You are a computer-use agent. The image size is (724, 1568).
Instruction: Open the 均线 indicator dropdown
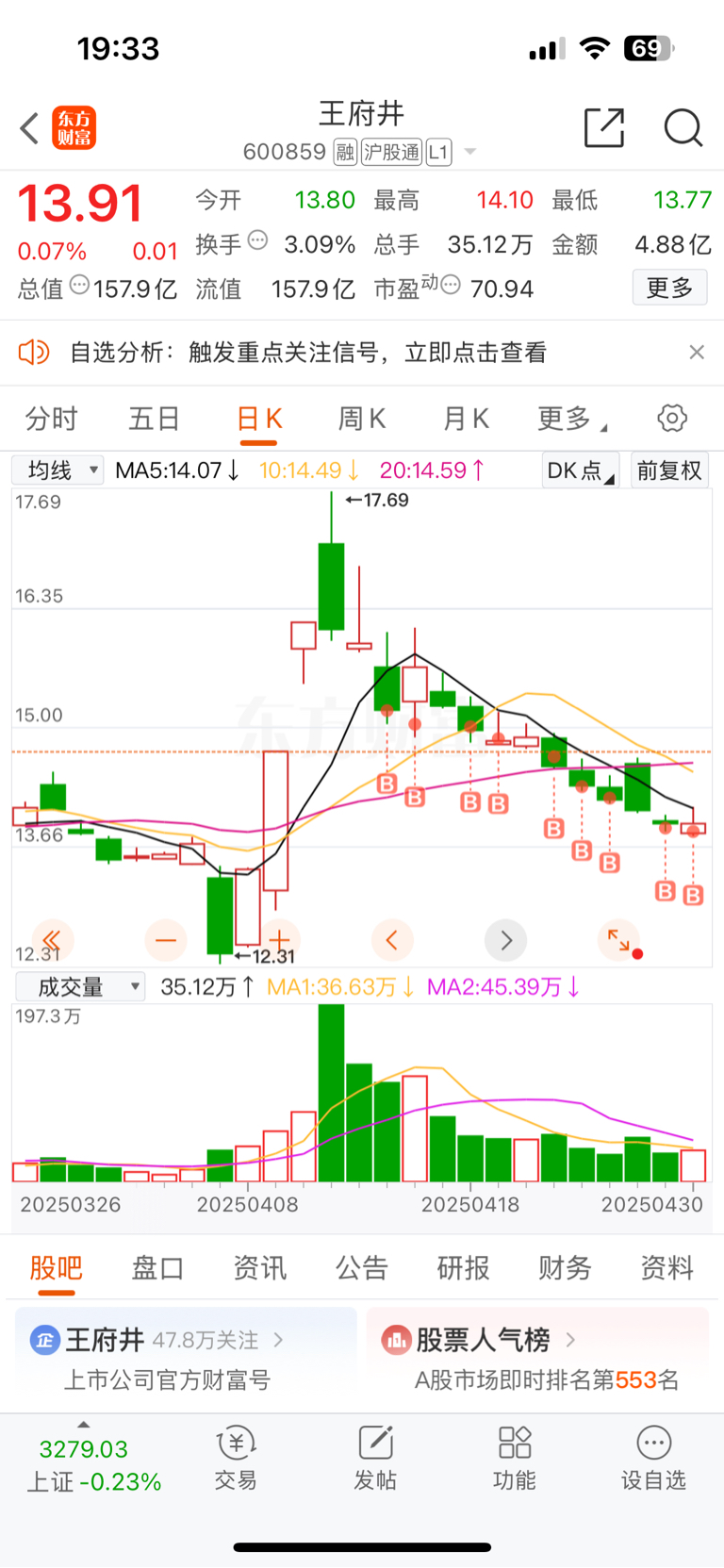coord(58,470)
